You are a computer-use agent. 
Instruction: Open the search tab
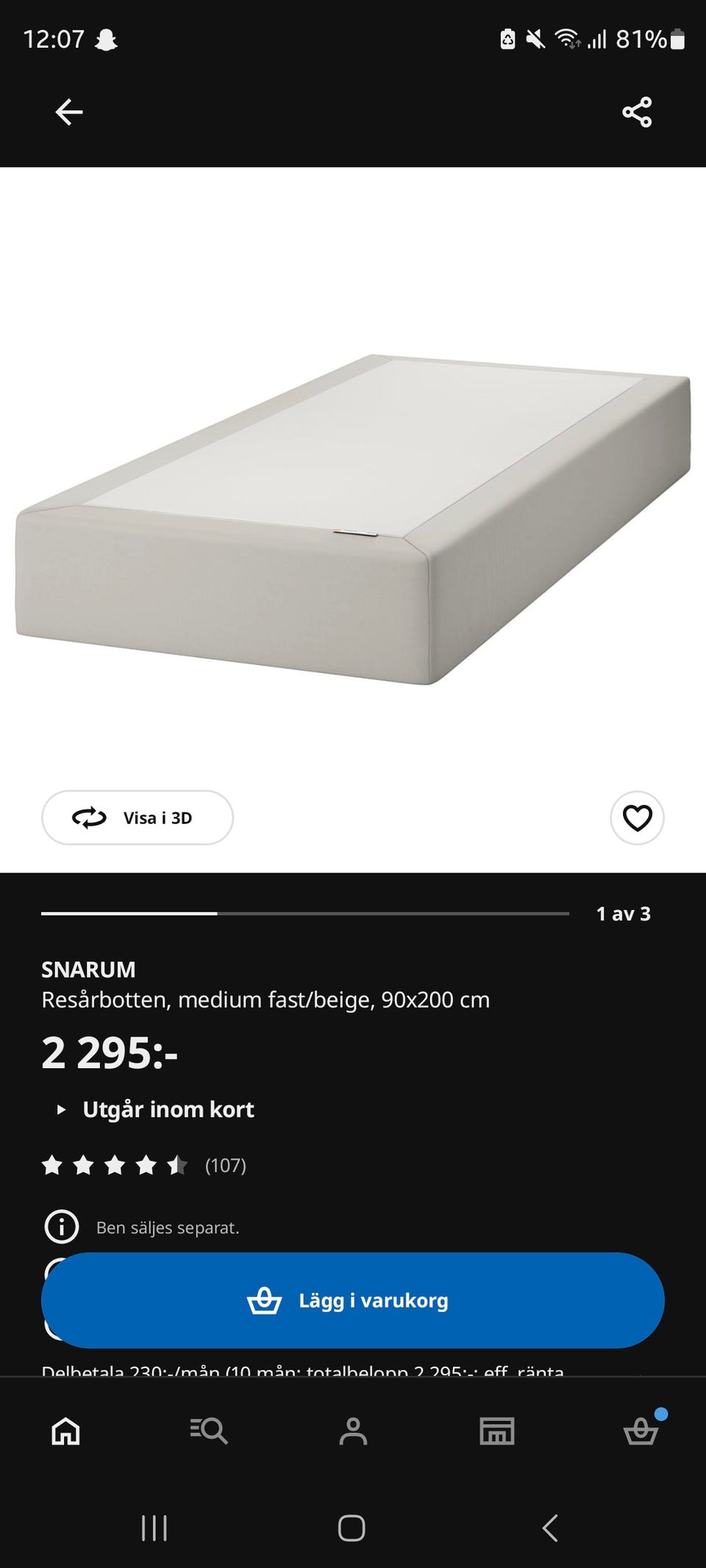tap(209, 1431)
